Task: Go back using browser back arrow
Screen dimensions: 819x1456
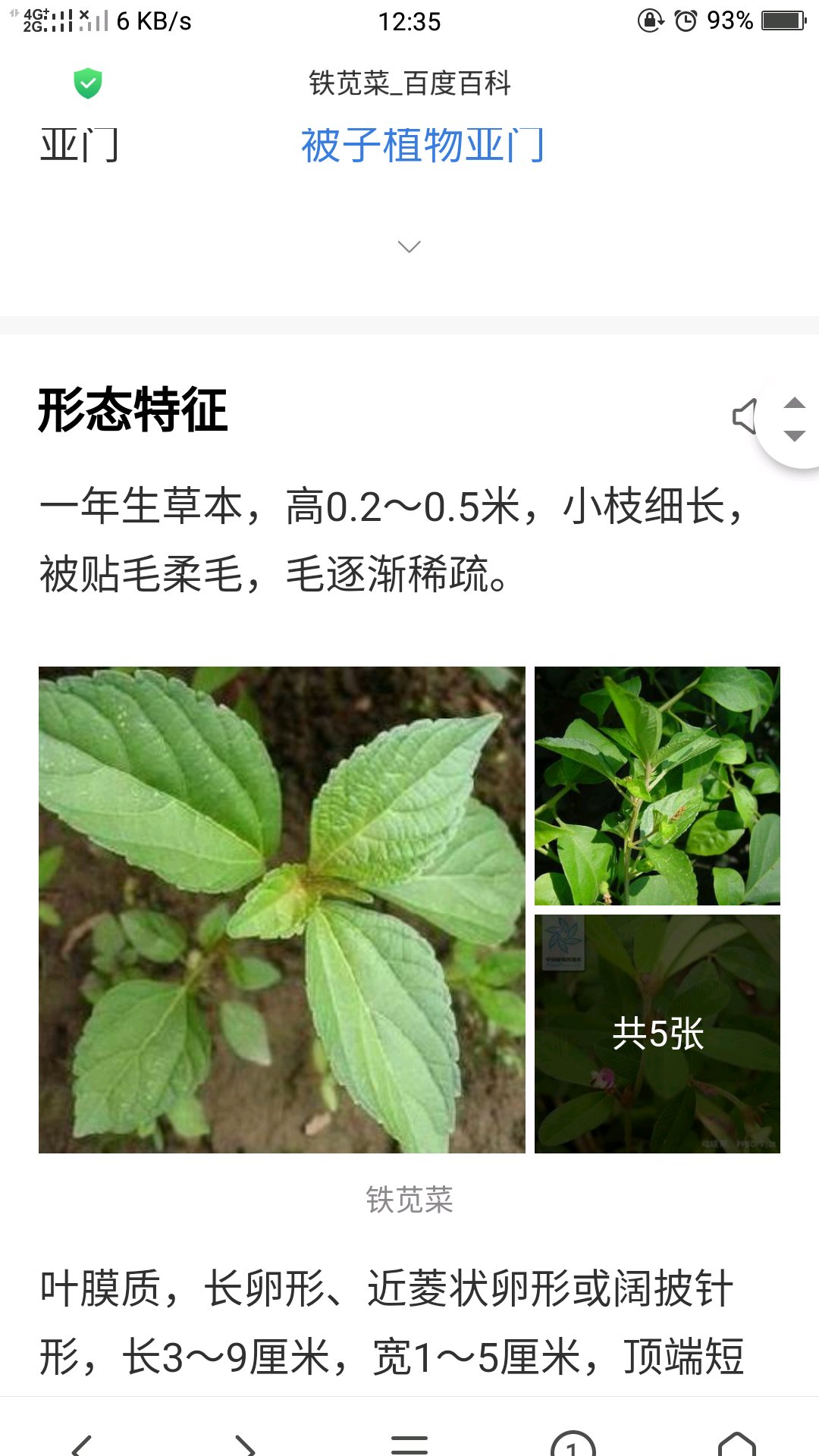Action: [x=82, y=1444]
